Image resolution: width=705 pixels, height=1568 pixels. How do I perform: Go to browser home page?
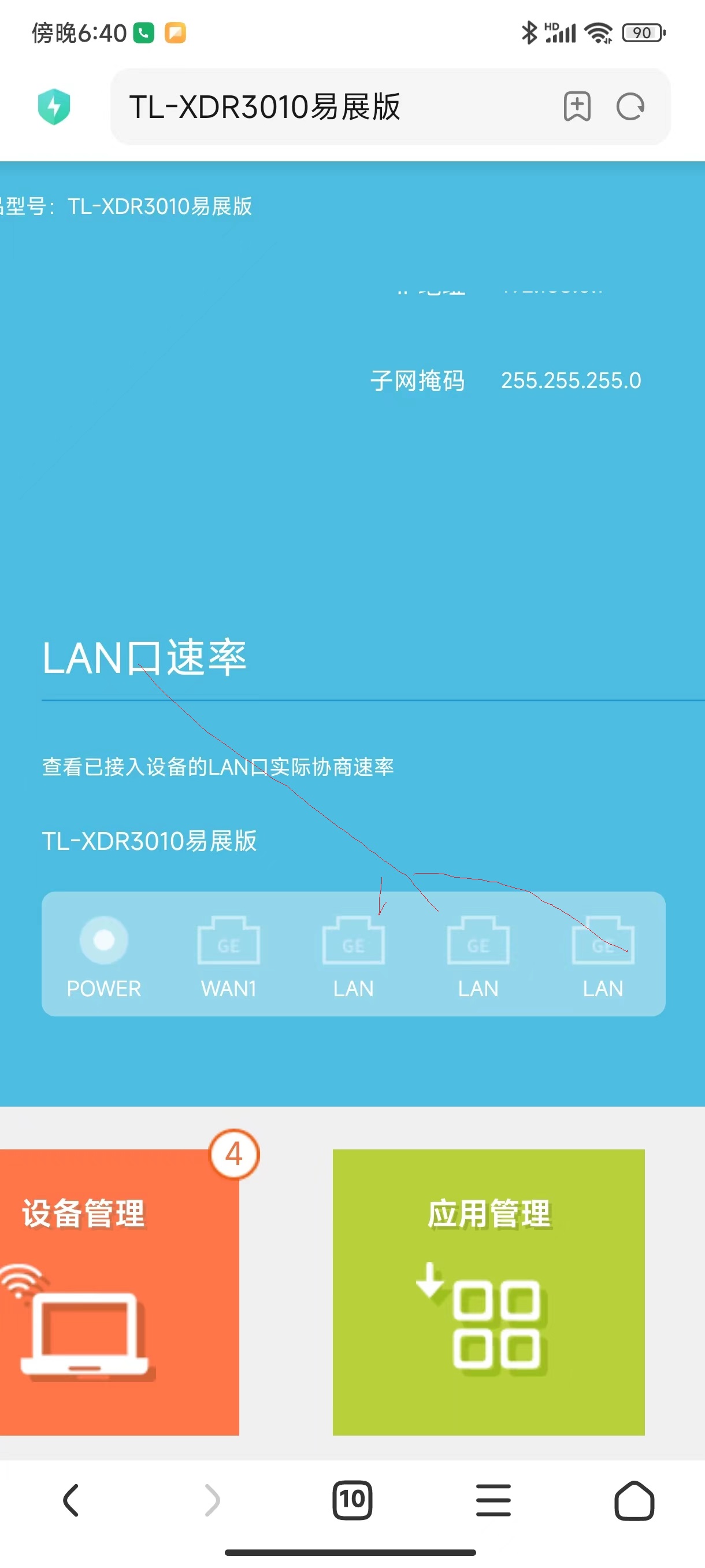[x=634, y=1500]
